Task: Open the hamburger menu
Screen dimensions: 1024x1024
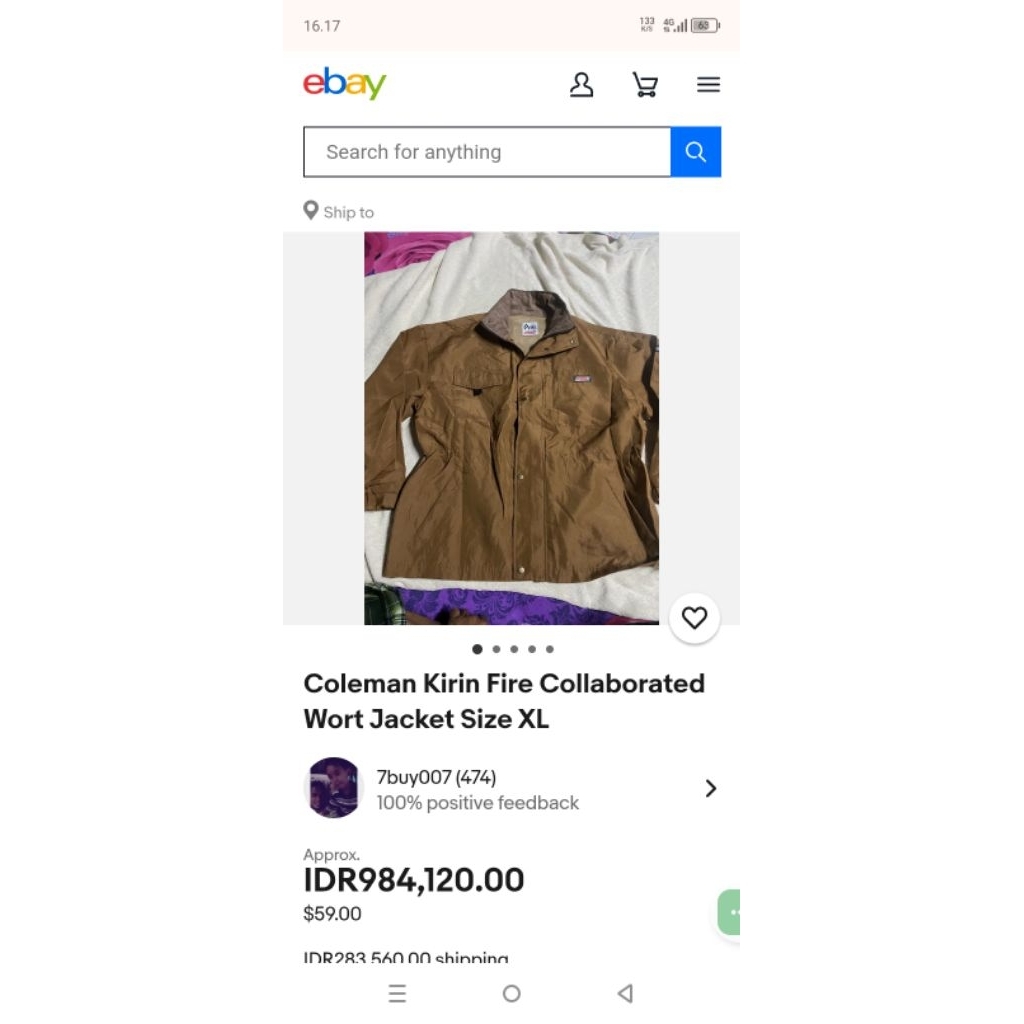Action: pyautogui.click(x=708, y=85)
